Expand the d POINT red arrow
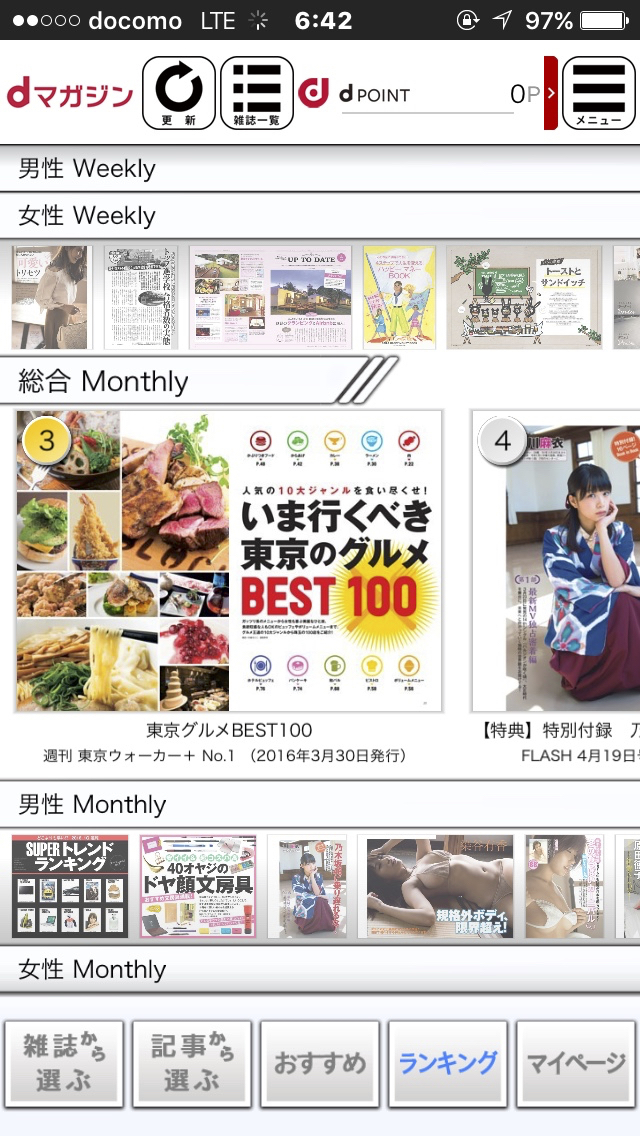The height and width of the screenshot is (1136, 640). 550,93
